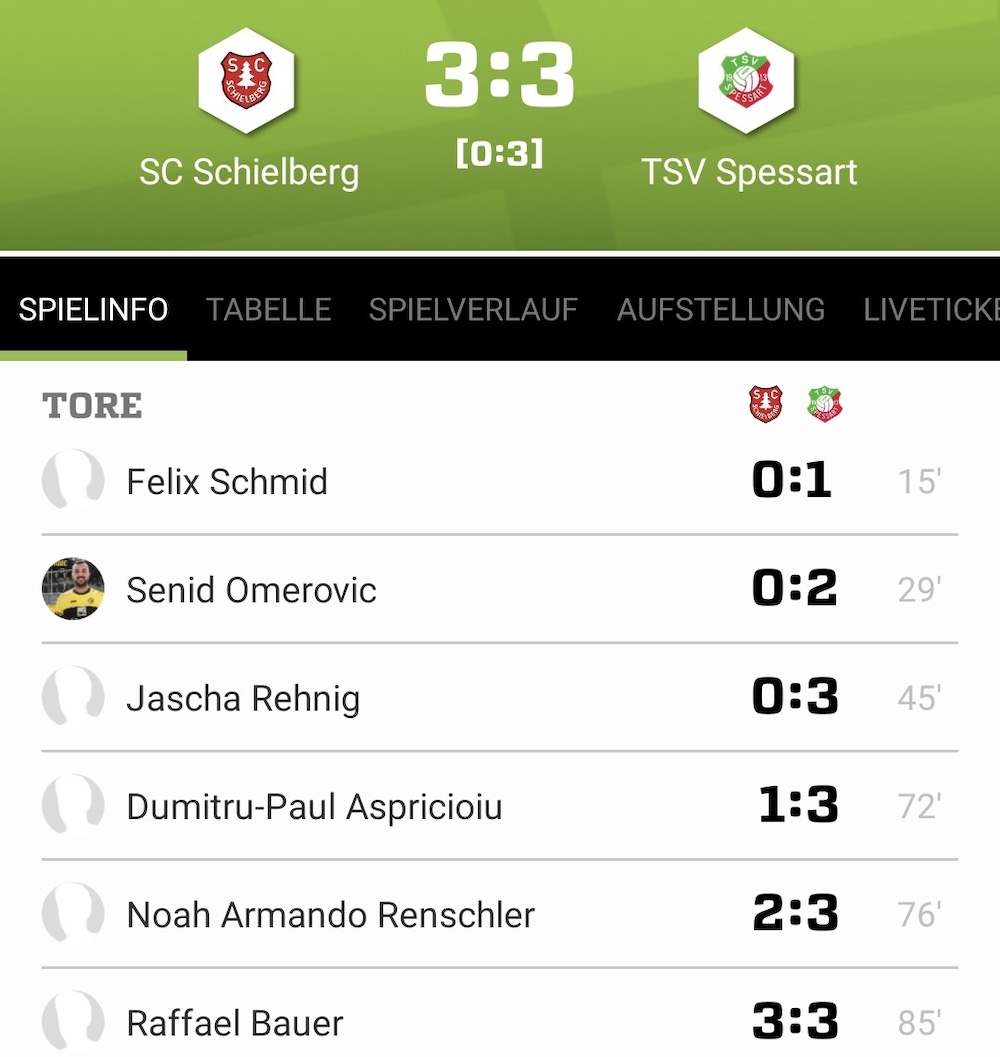The width and height of the screenshot is (1000, 1057).
Task: Go to the Spielinfo tab
Action: pyautogui.click(x=93, y=310)
